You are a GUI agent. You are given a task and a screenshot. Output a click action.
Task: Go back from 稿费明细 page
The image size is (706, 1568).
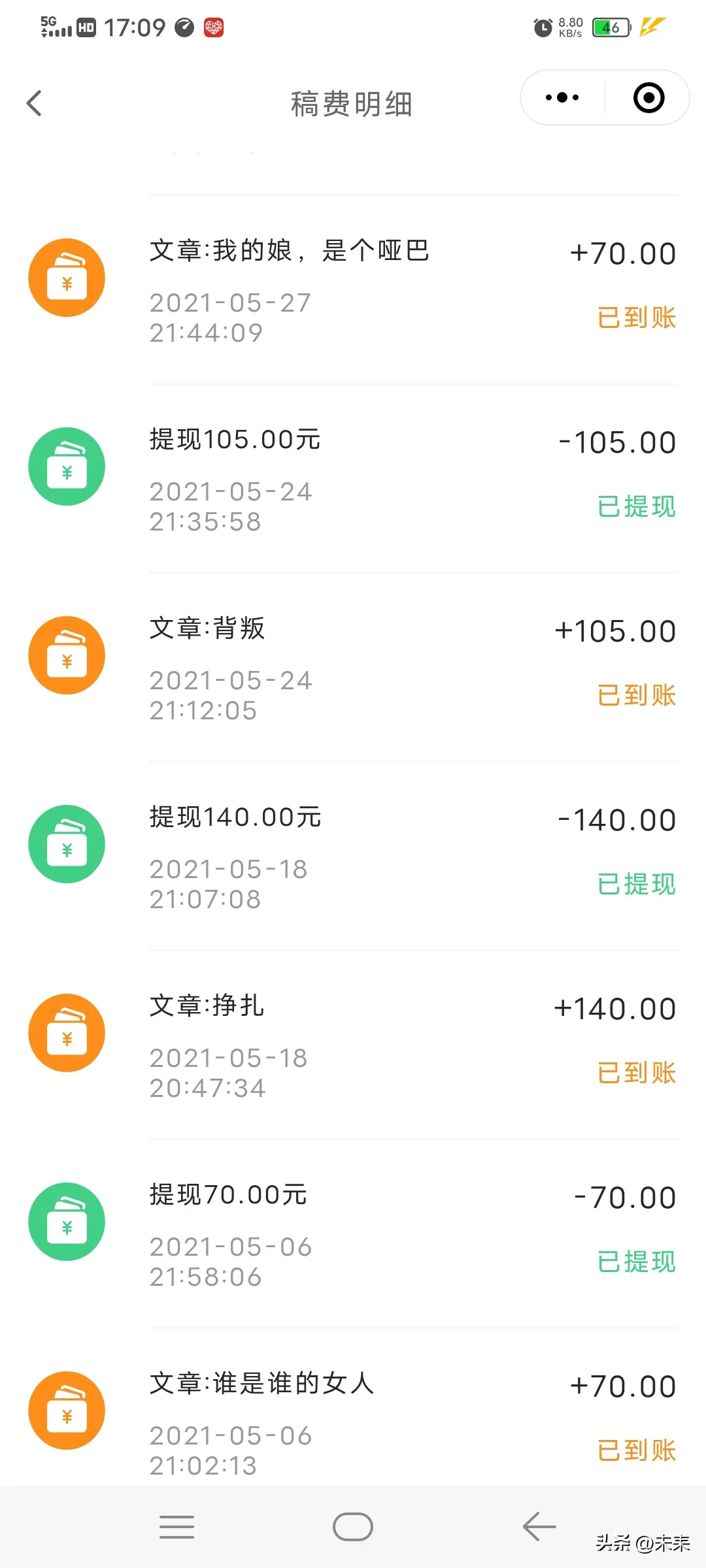34,103
